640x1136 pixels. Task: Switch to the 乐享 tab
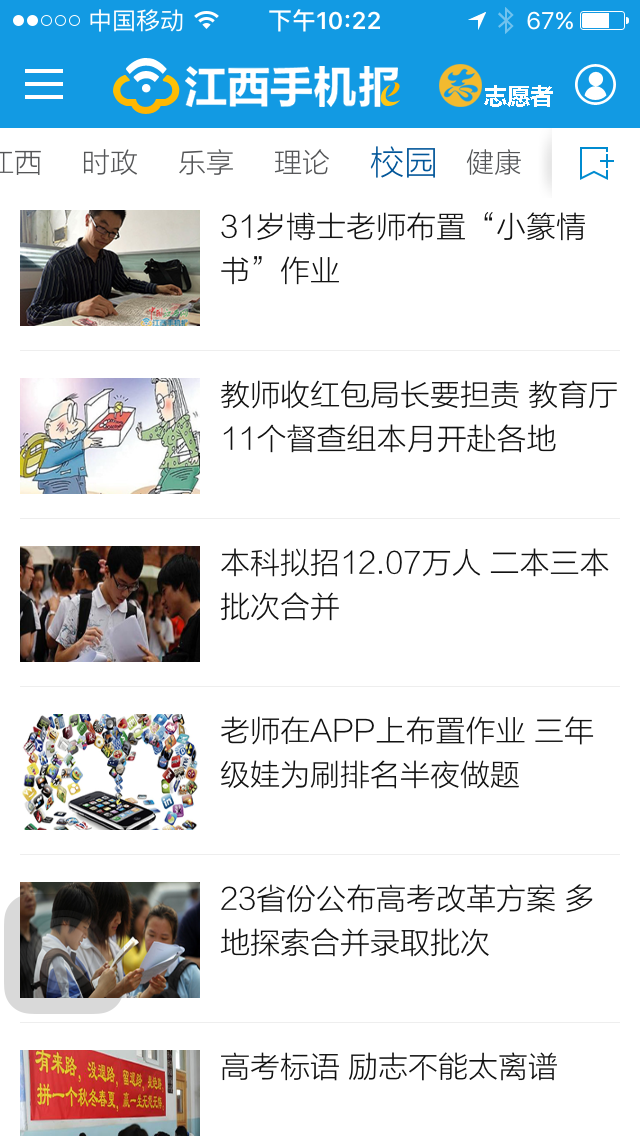point(206,162)
